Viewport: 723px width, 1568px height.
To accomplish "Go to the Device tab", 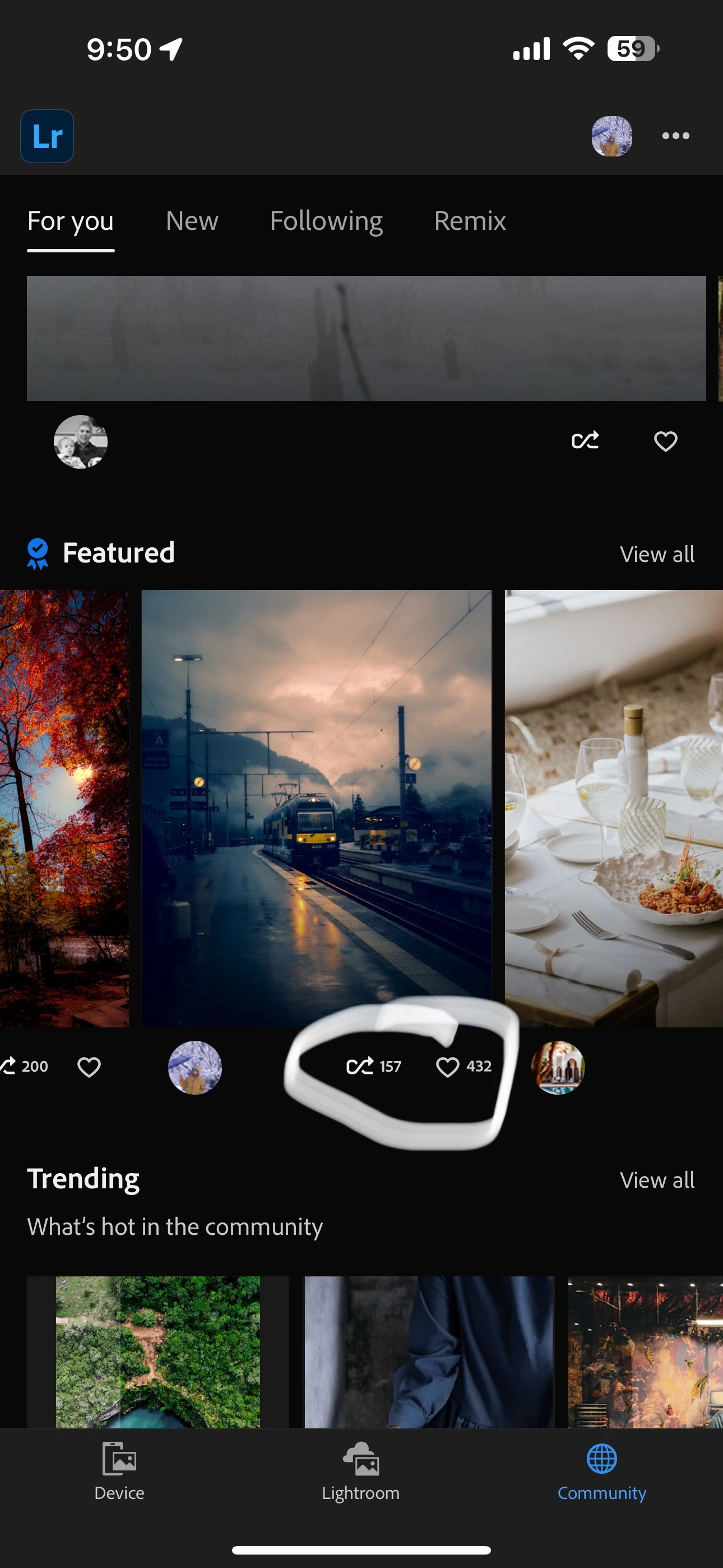I will tap(119, 1470).
